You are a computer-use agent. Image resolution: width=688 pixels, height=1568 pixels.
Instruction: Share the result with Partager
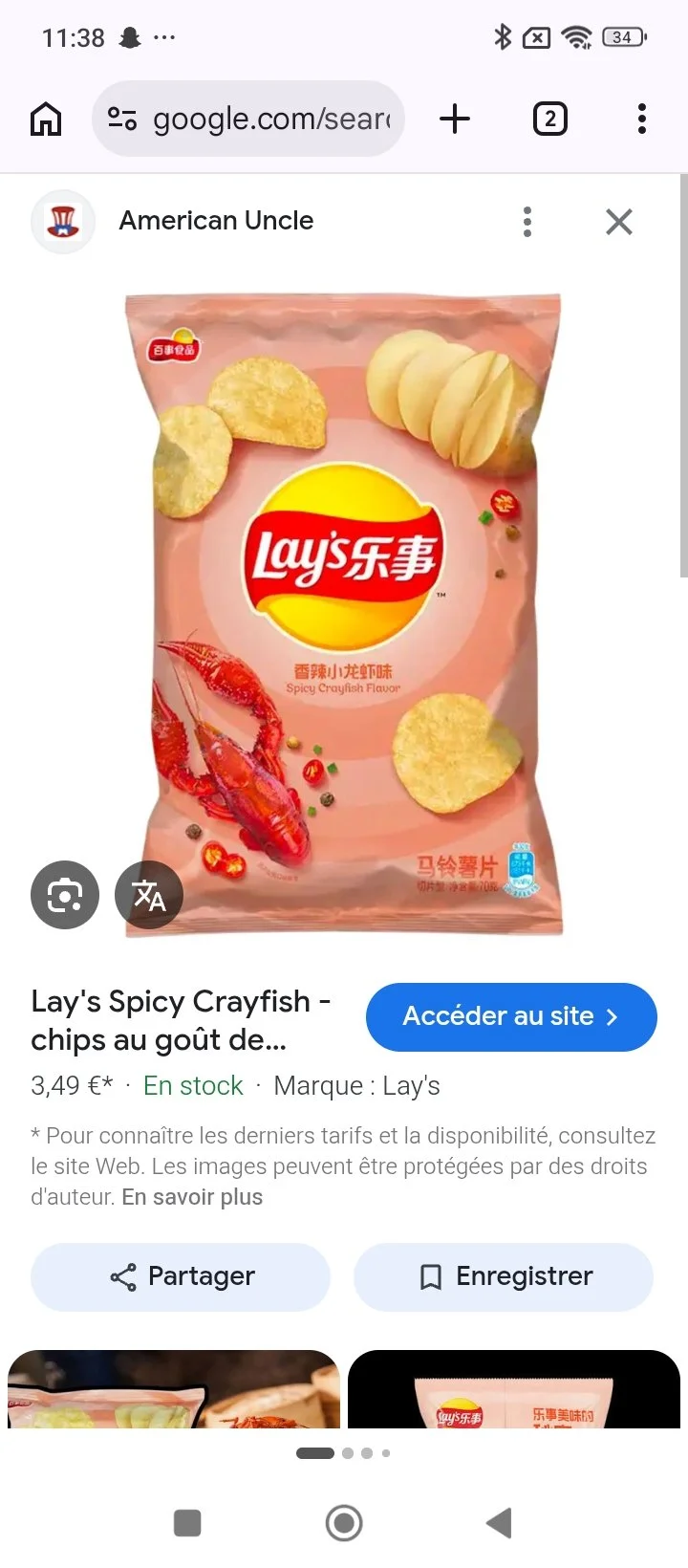(181, 1276)
